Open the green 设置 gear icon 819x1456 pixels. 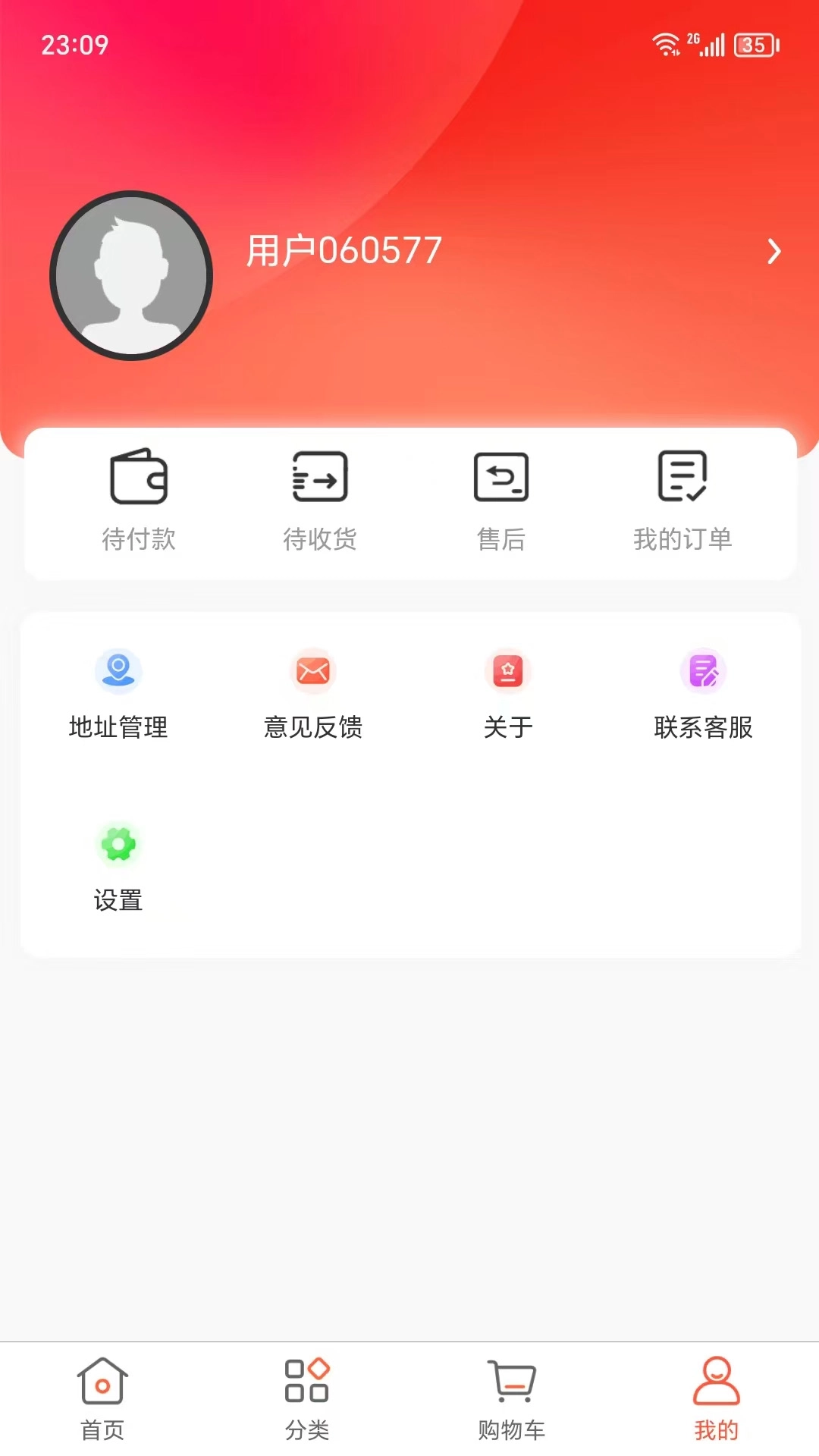118,843
